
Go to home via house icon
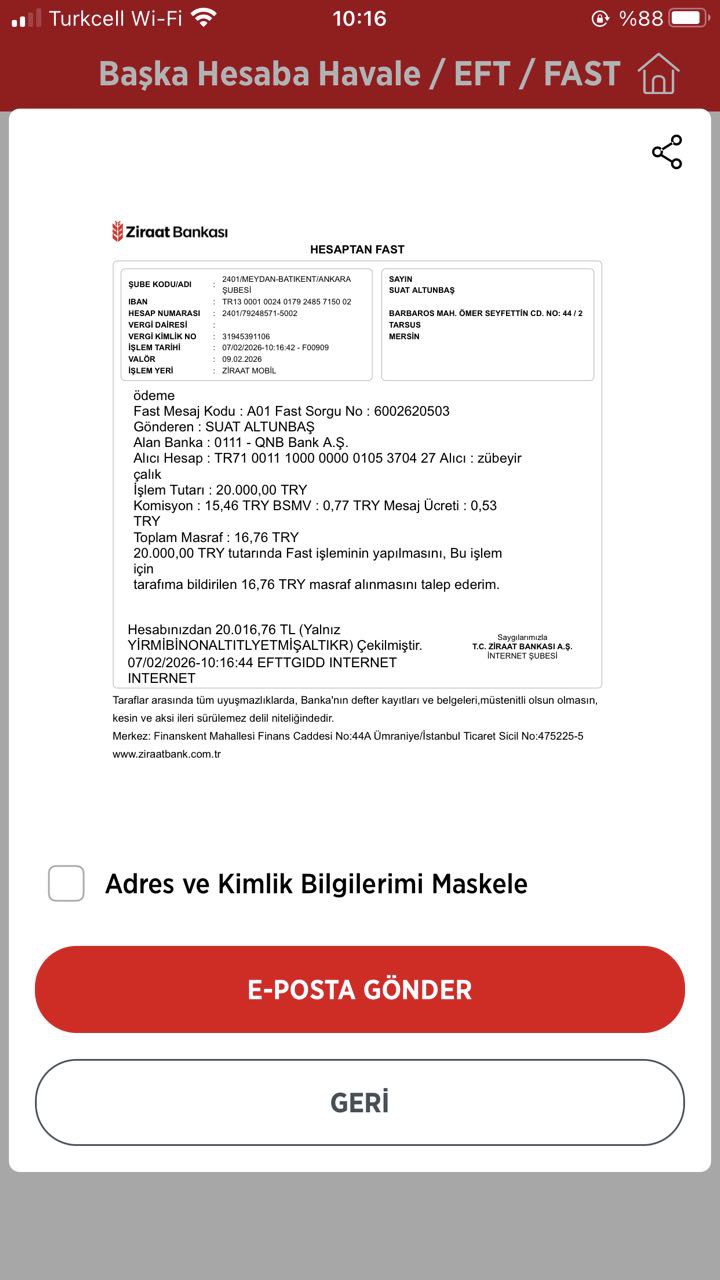coord(658,74)
